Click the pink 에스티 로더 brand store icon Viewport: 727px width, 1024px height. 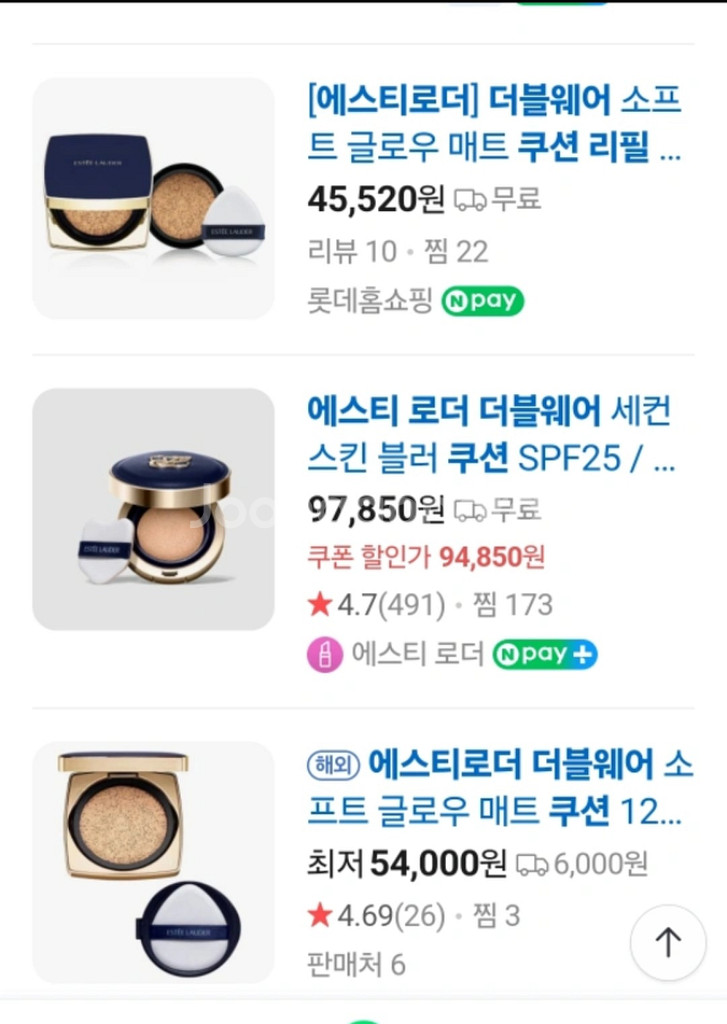click(x=325, y=654)
